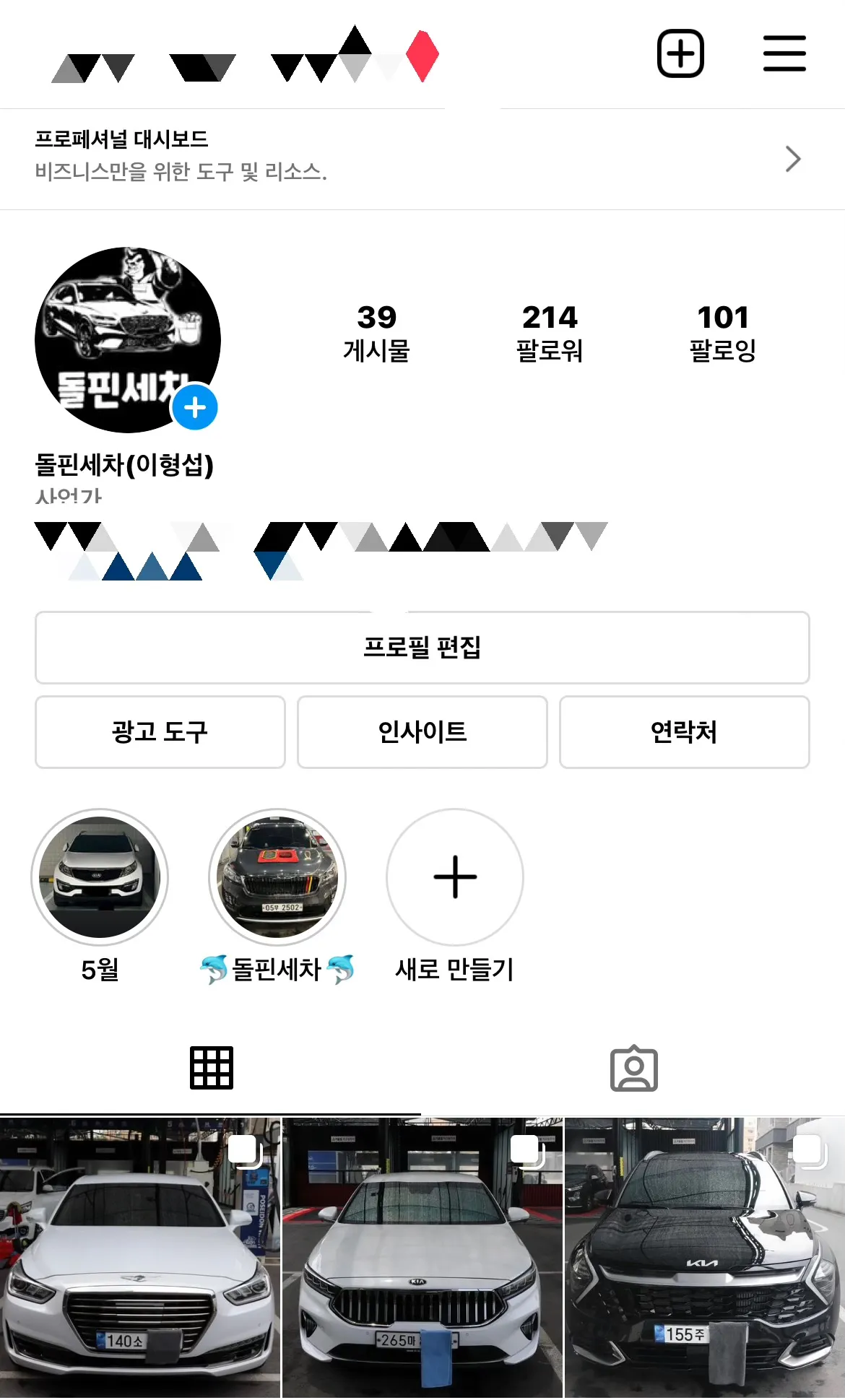Open the 광고 도구 button
The width and height of the screenshot is (845, 1400).
click(x=160, y=731)
